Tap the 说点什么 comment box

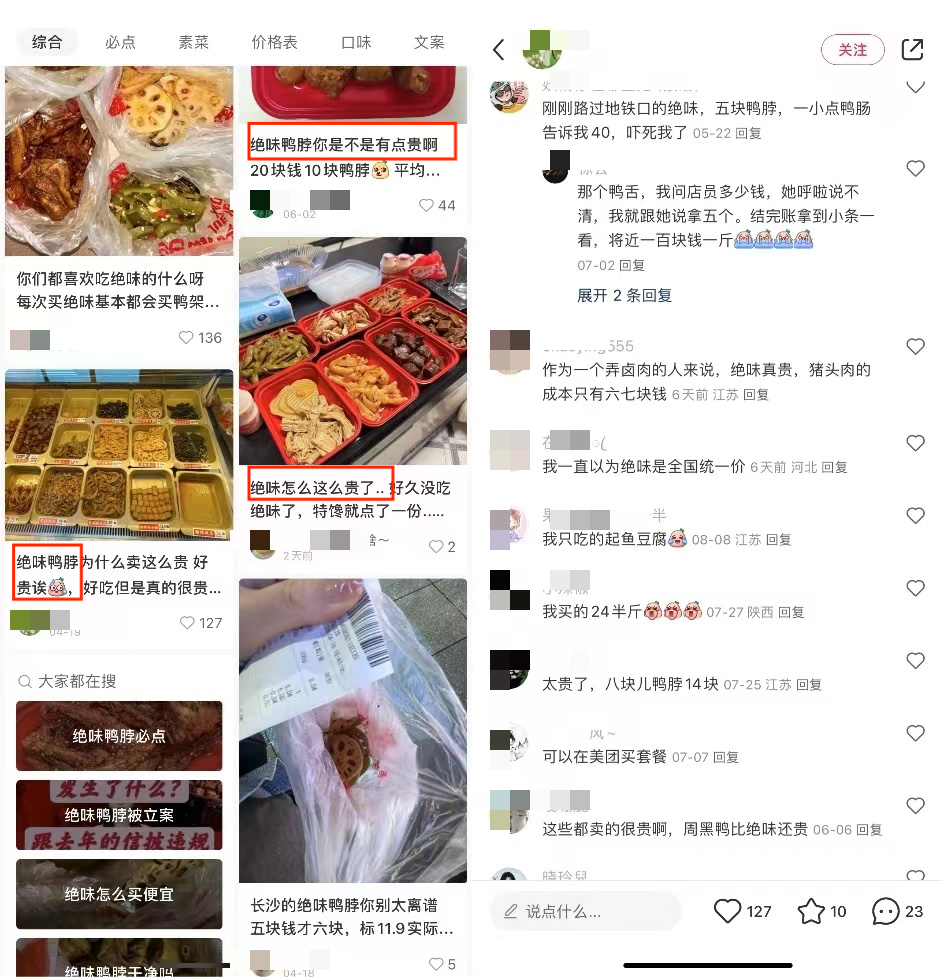coord(585,911)
